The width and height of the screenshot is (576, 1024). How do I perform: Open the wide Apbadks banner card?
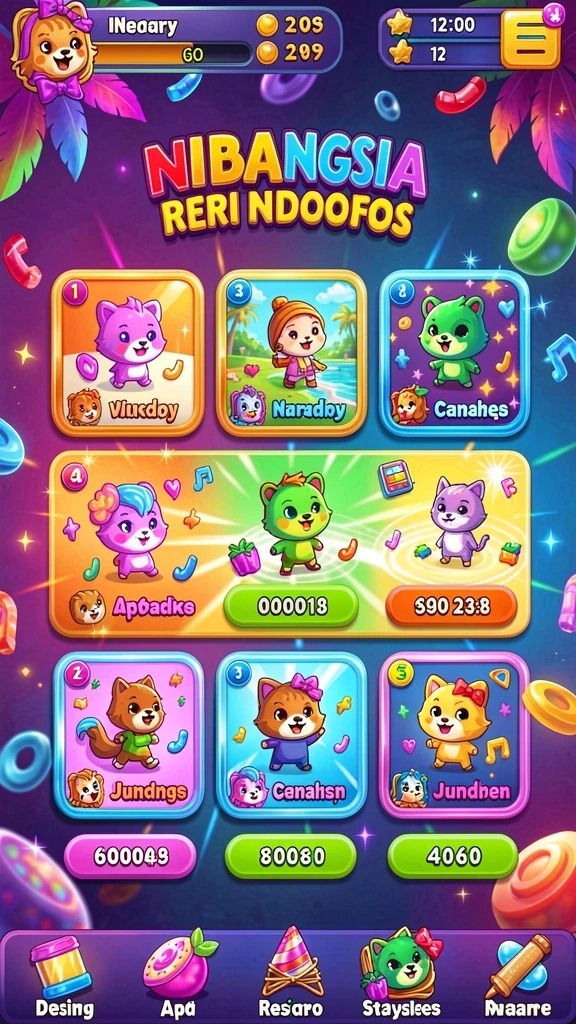tap(290, 543)
